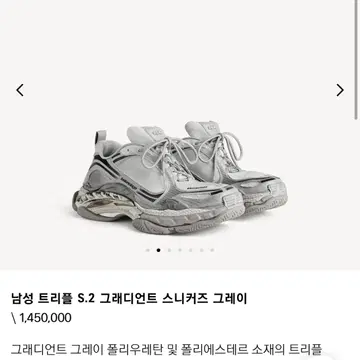
Task: Show the previous product image
Action: 20,90
